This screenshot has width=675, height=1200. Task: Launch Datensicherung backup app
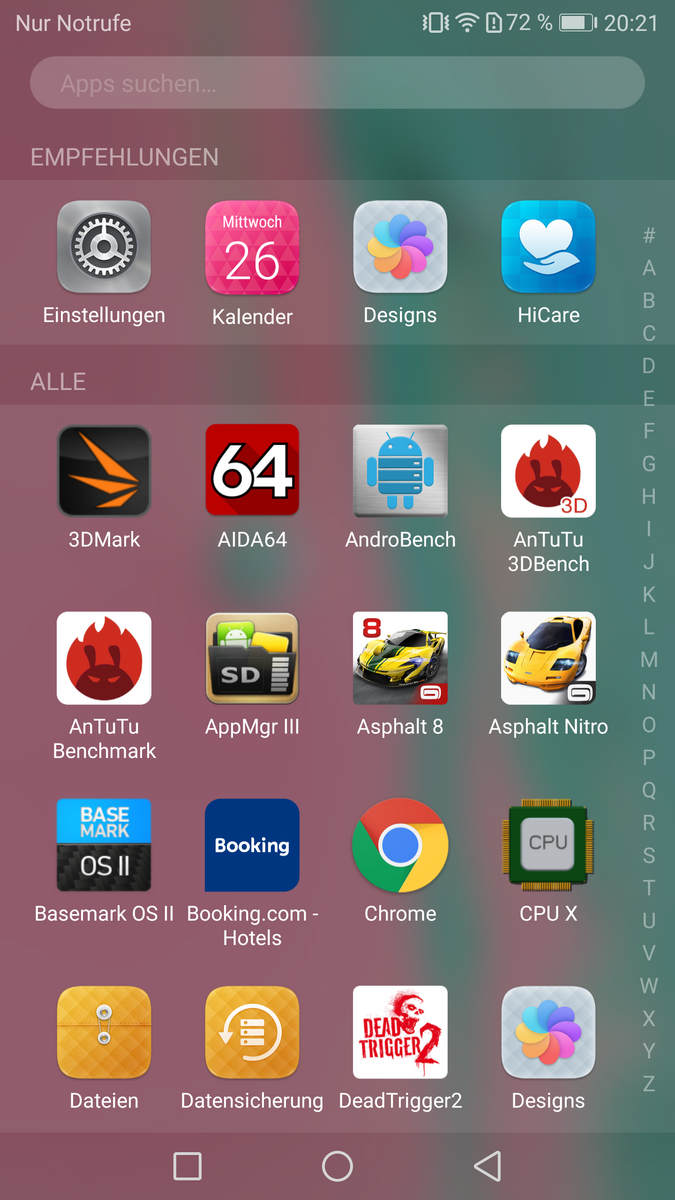[252, 1033]
